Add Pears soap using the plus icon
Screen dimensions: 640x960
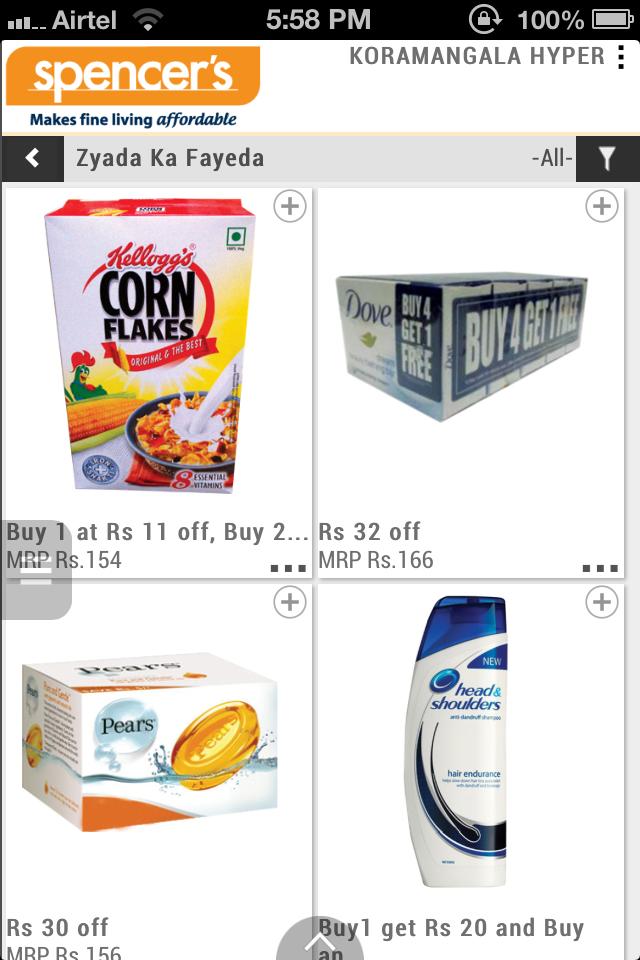(x=290, y=603)
